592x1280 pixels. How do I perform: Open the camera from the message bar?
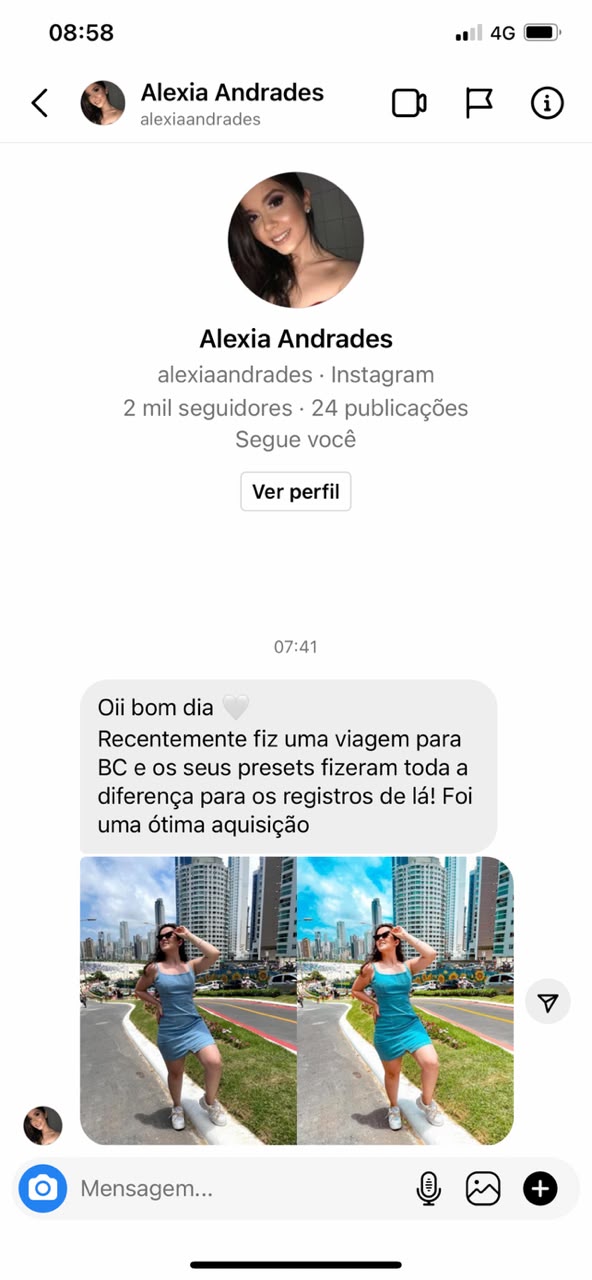coord(43,1188)
